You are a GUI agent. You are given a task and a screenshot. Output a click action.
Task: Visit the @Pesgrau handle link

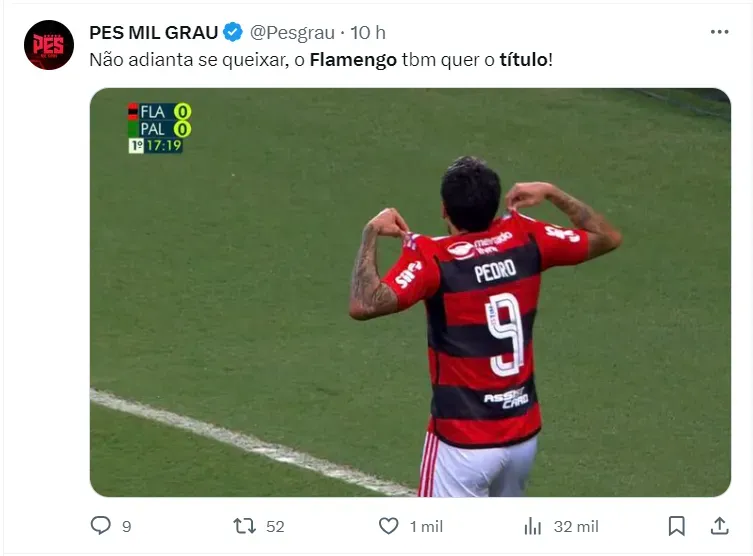coord(291,33)
